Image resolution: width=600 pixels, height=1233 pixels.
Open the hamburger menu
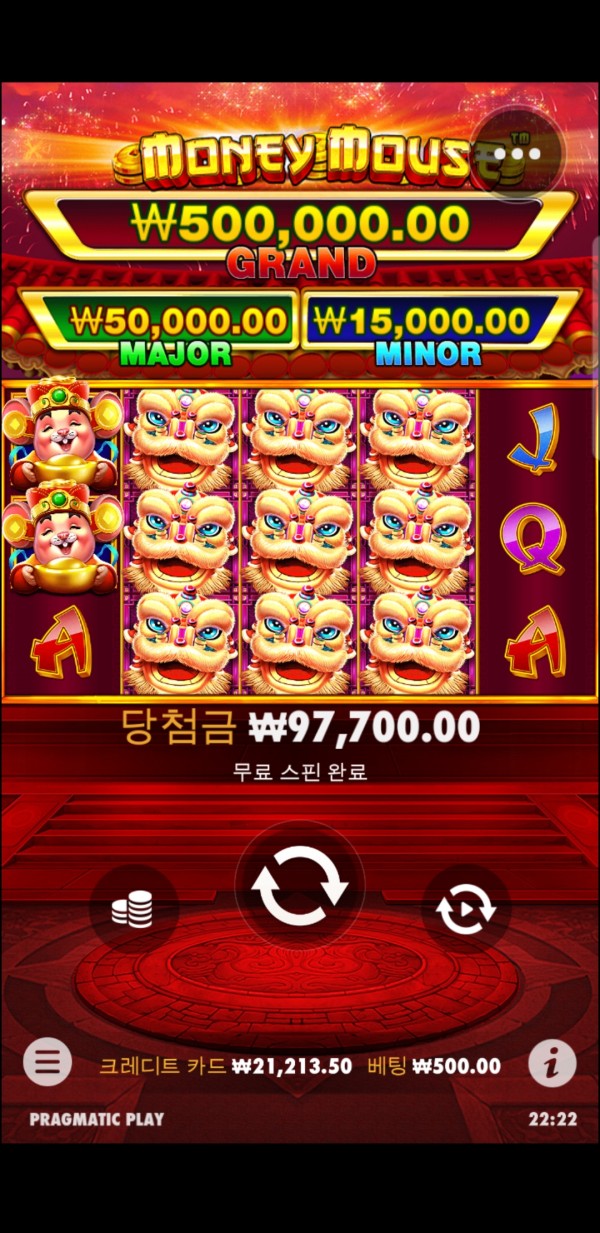(48, 1062)
